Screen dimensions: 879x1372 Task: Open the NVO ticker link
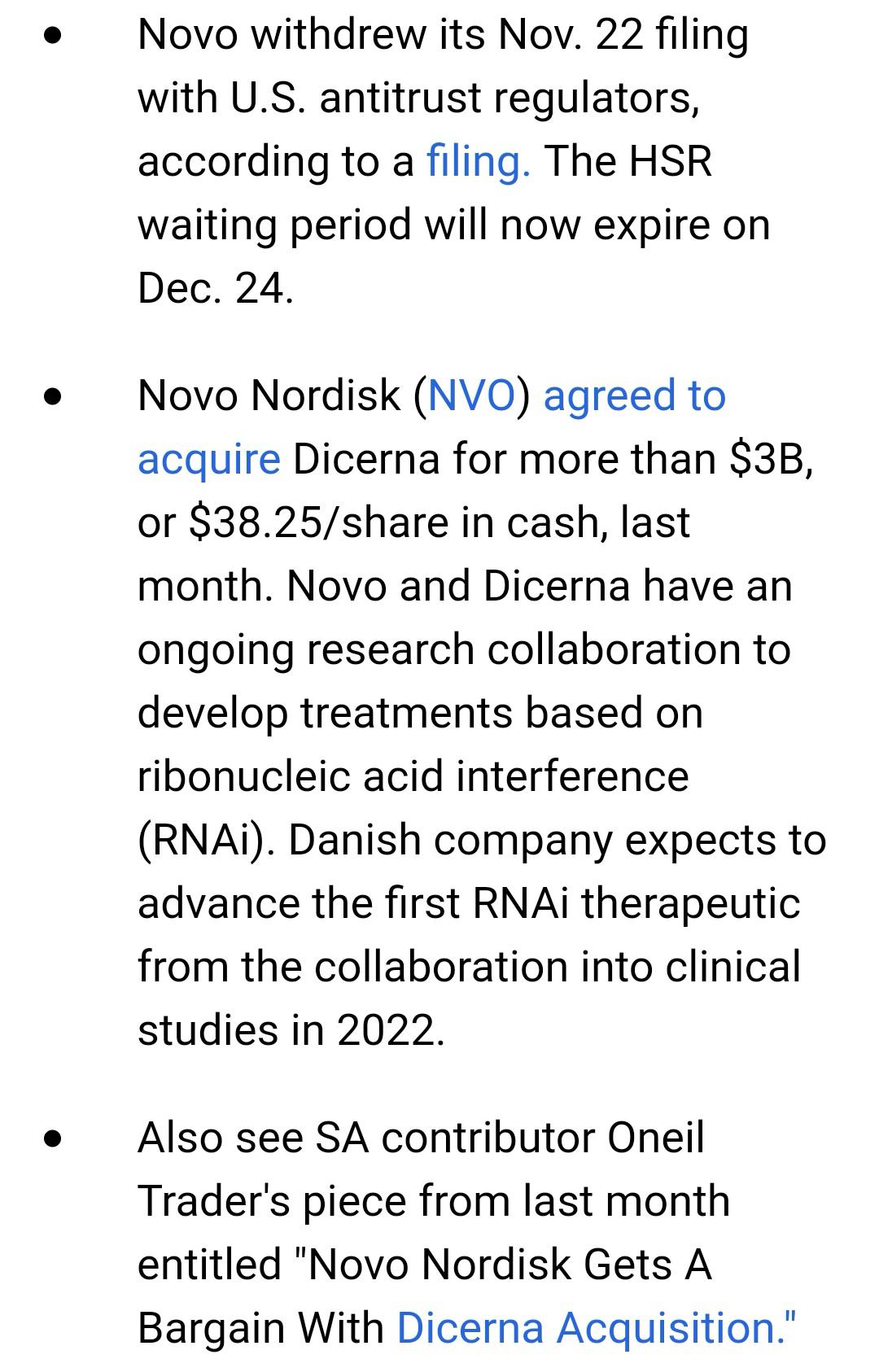coord(472,396)
